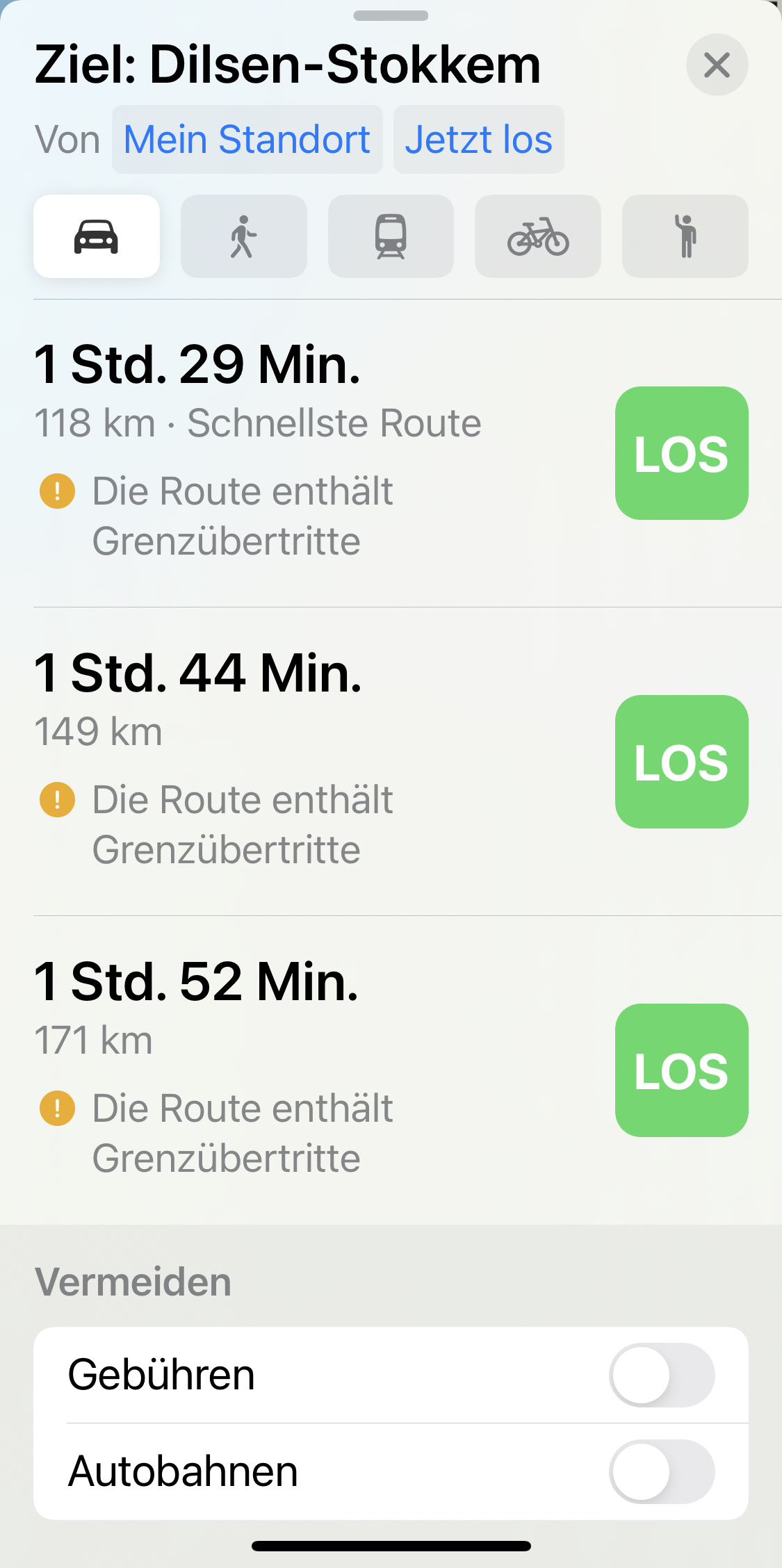Open the Jetzt los departure time picker

(478, 140)
